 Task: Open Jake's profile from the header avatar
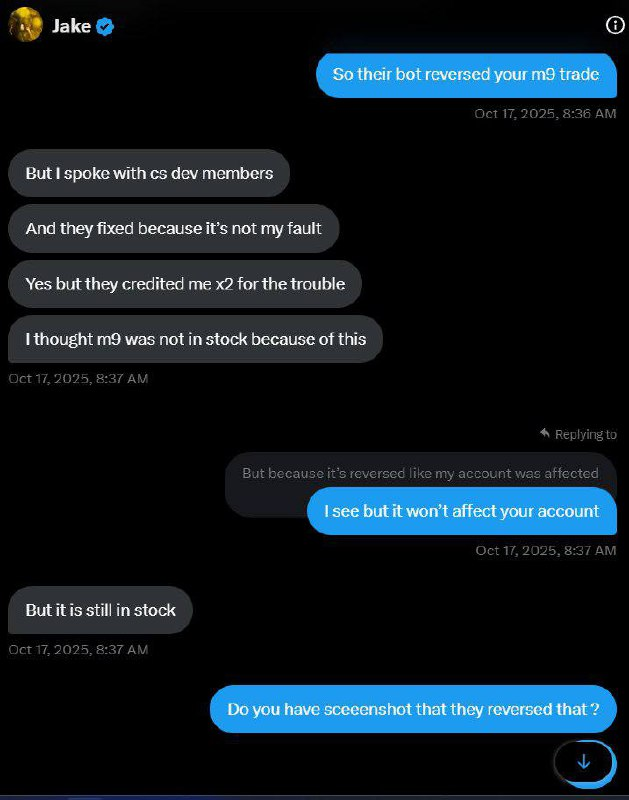pos(25,26)
